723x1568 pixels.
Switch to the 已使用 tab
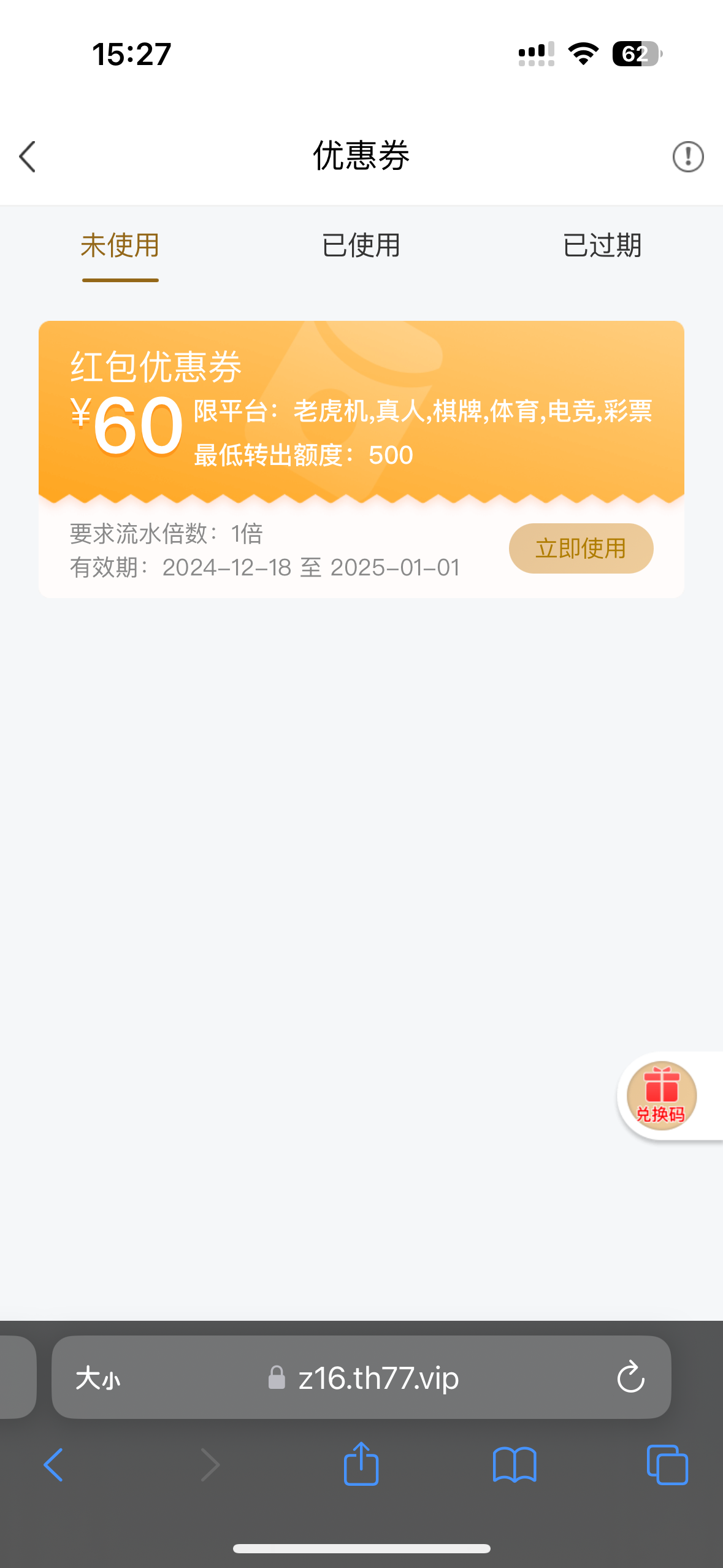pyautogui.click(x=361, y=246)
